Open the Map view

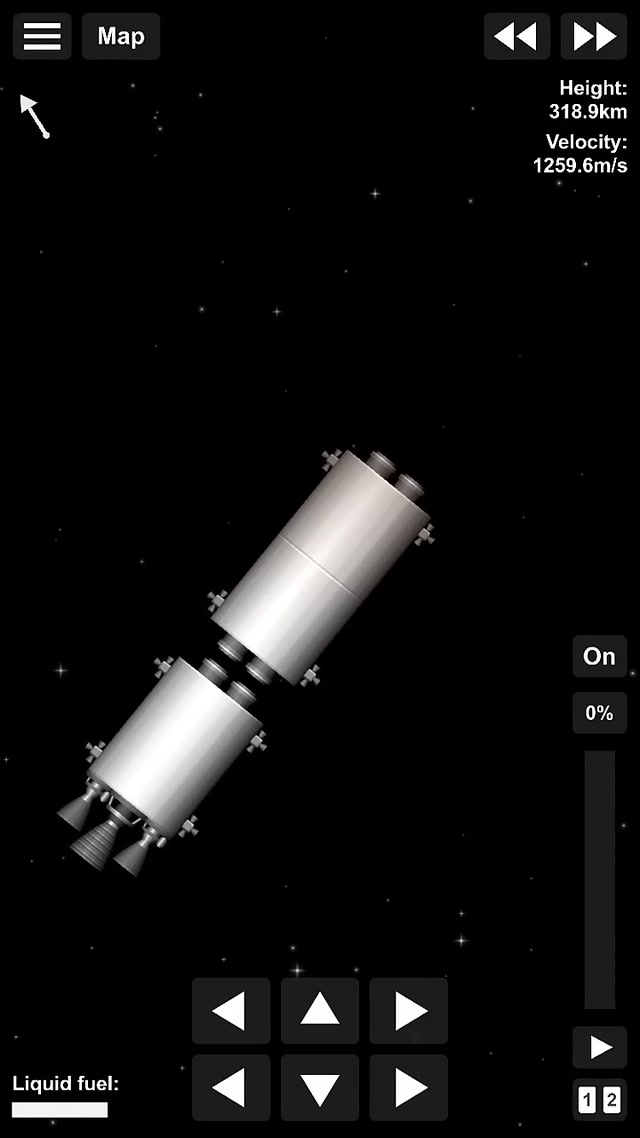tap(121, 37)
